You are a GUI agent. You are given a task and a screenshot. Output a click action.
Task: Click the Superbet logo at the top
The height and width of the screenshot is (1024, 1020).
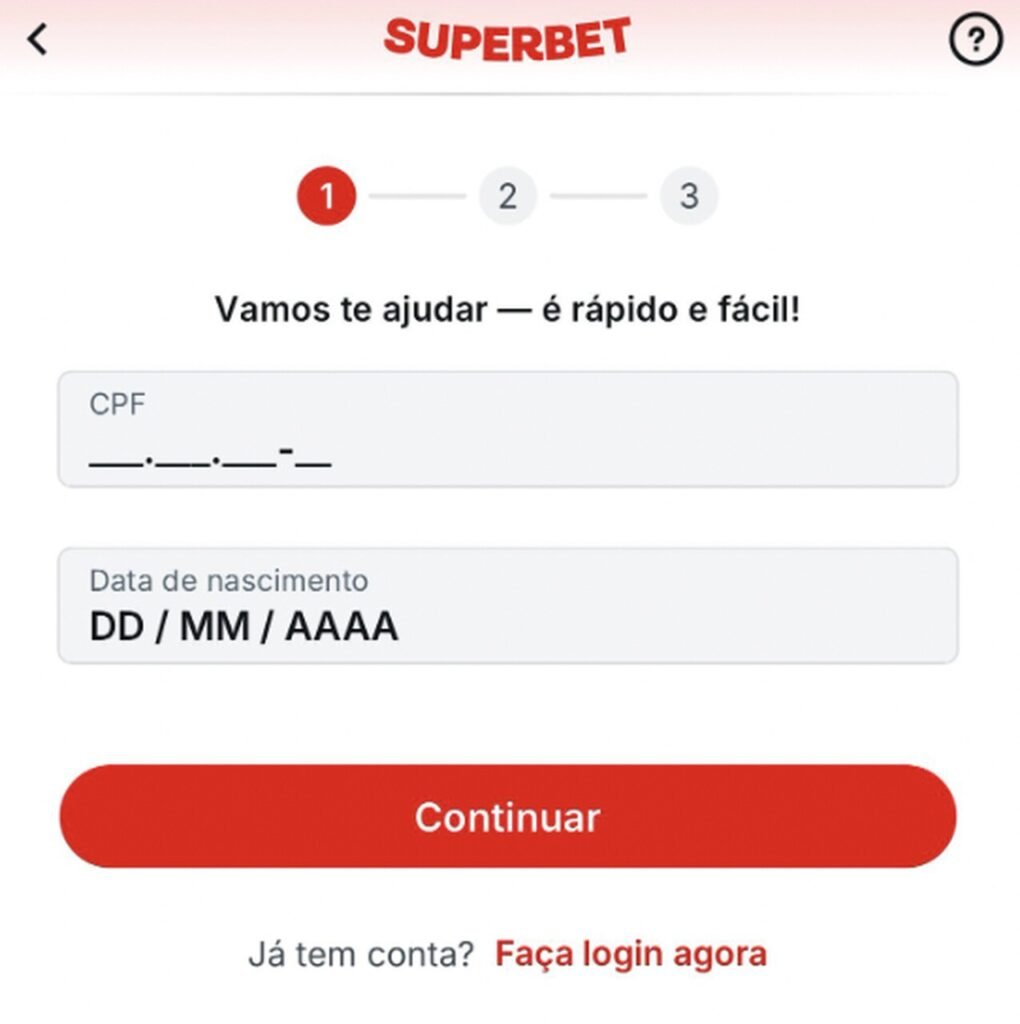508,40
